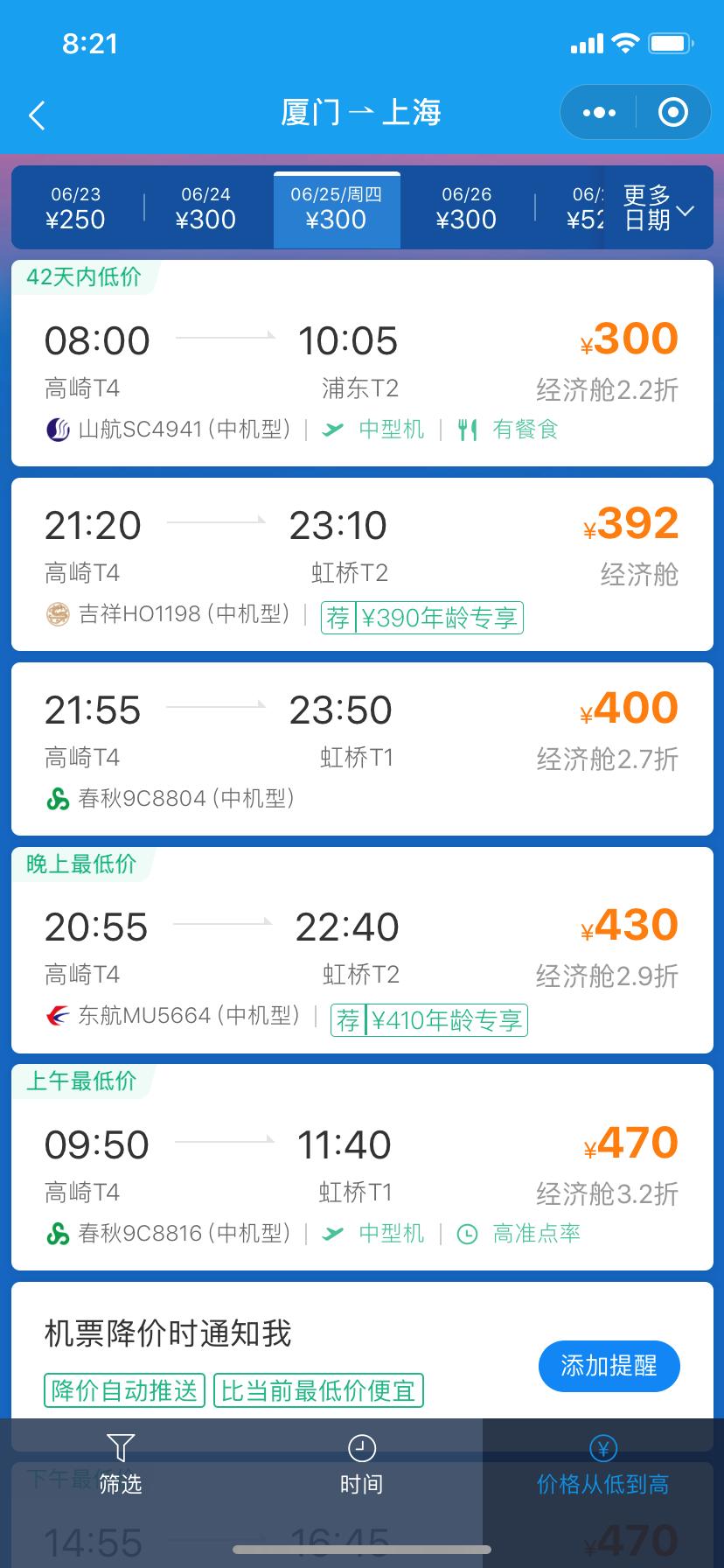The height and width of the screenshot is (1568, 724).
Task: Sort flights by 时间
Action: pyautogui.click(x=361, y=1466)
